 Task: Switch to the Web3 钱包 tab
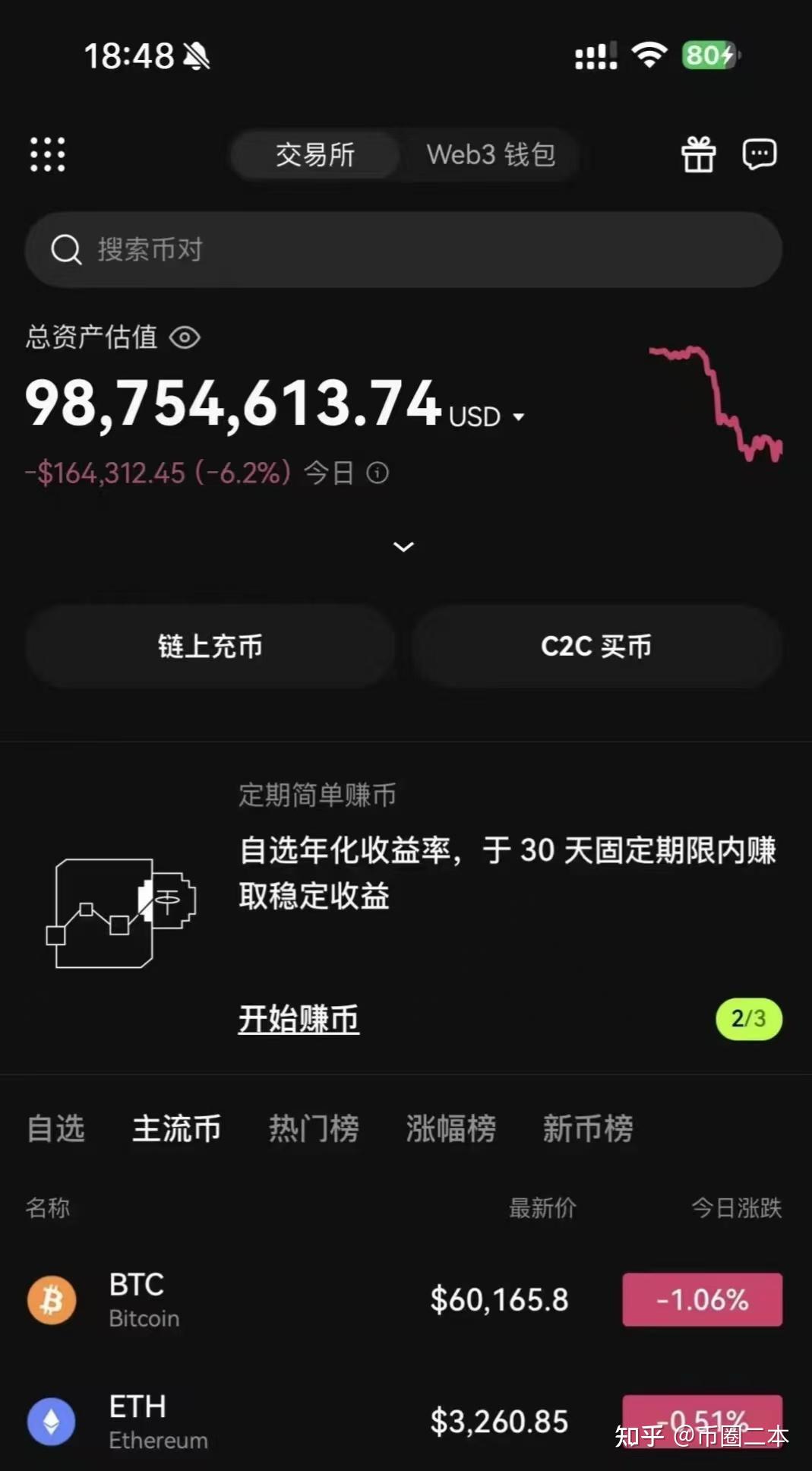(x=491, y=153)
